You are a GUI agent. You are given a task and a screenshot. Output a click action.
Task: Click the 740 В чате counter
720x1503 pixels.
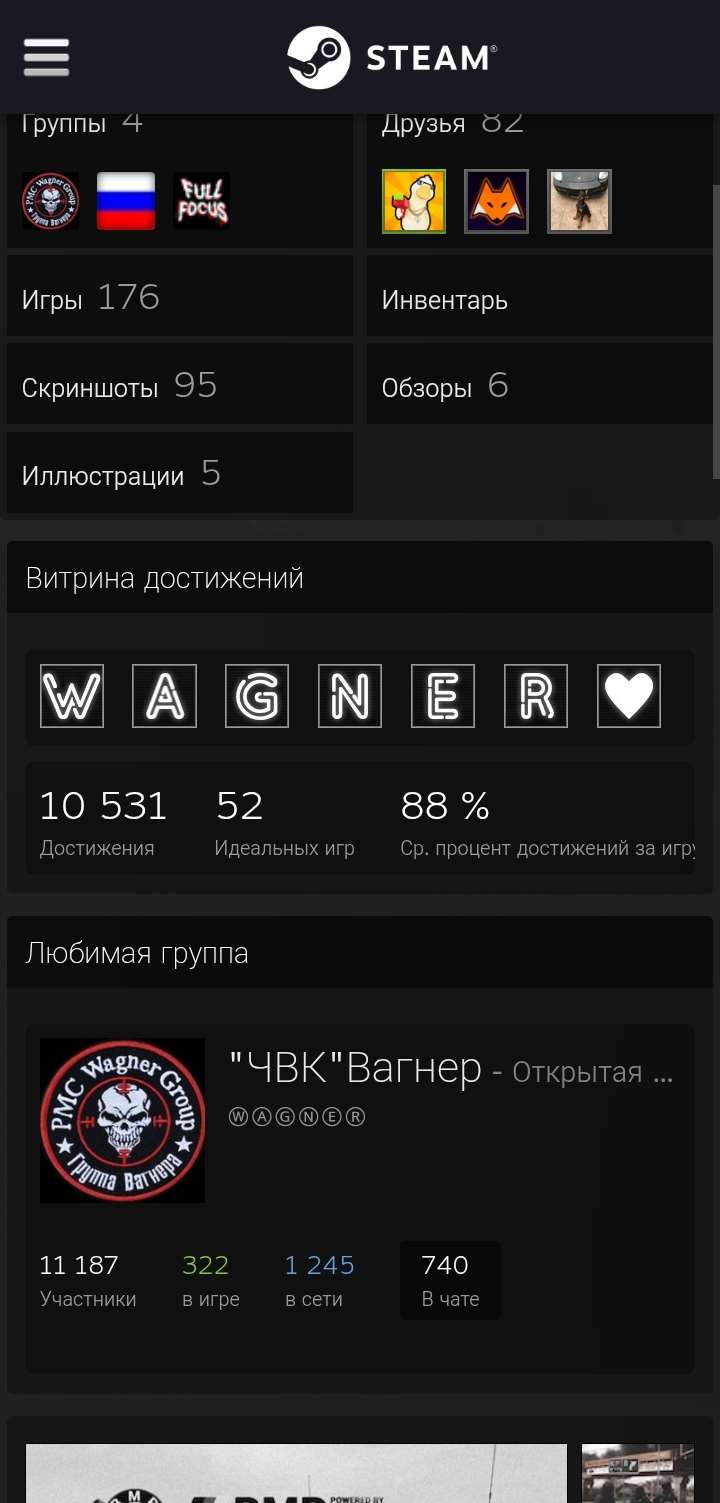click(x=449, y=1280)
